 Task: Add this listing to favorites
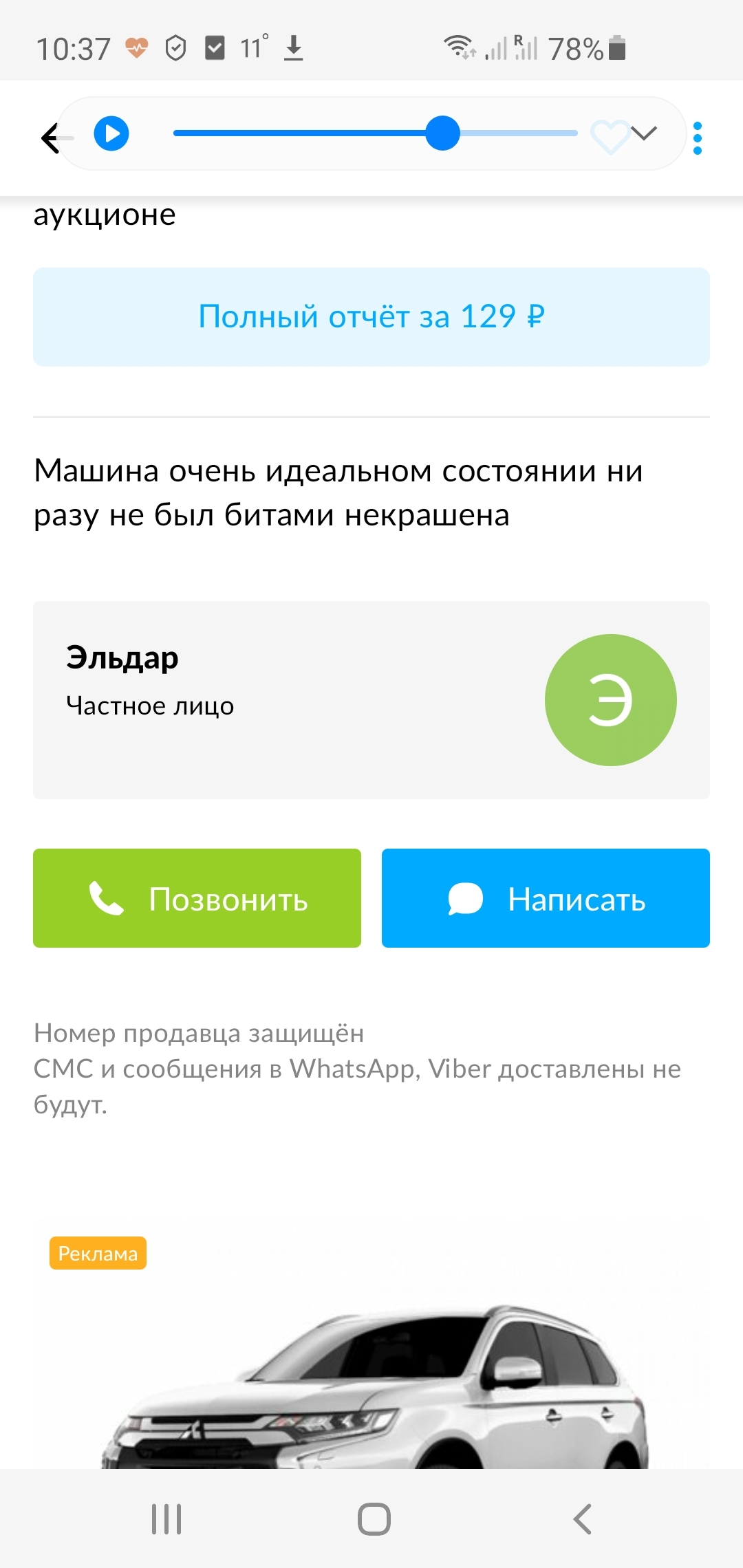[x=609, y=136]
